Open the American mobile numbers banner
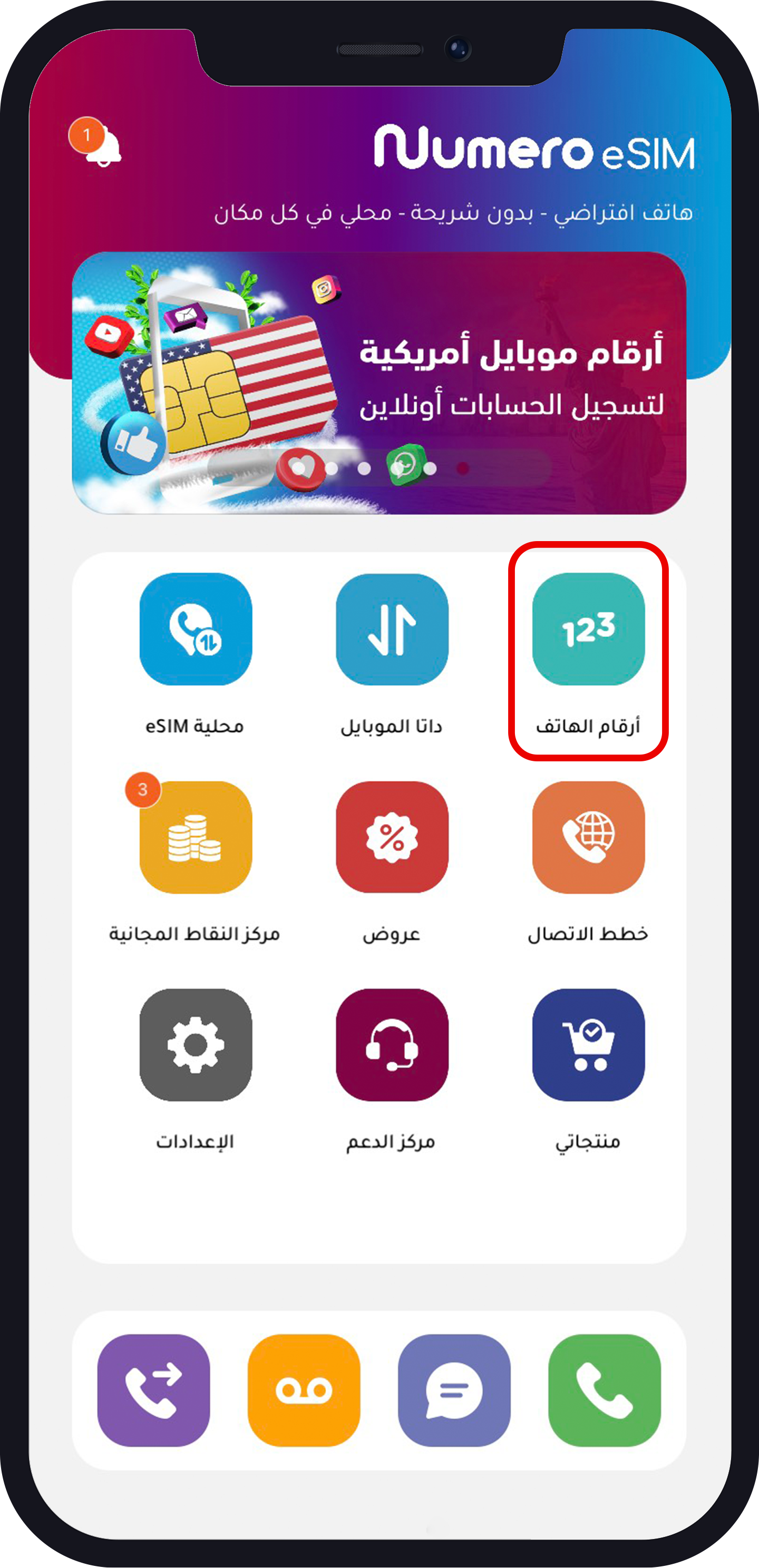 tap(379, 383)
